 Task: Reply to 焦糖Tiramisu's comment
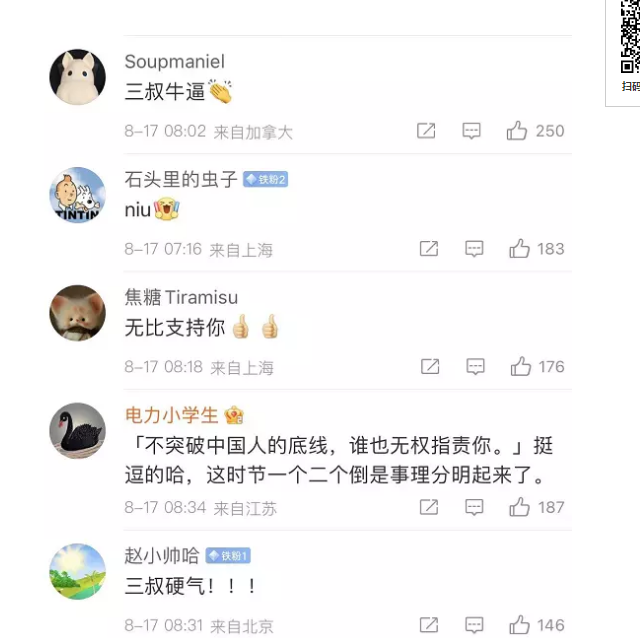click(x=475, y=367)
